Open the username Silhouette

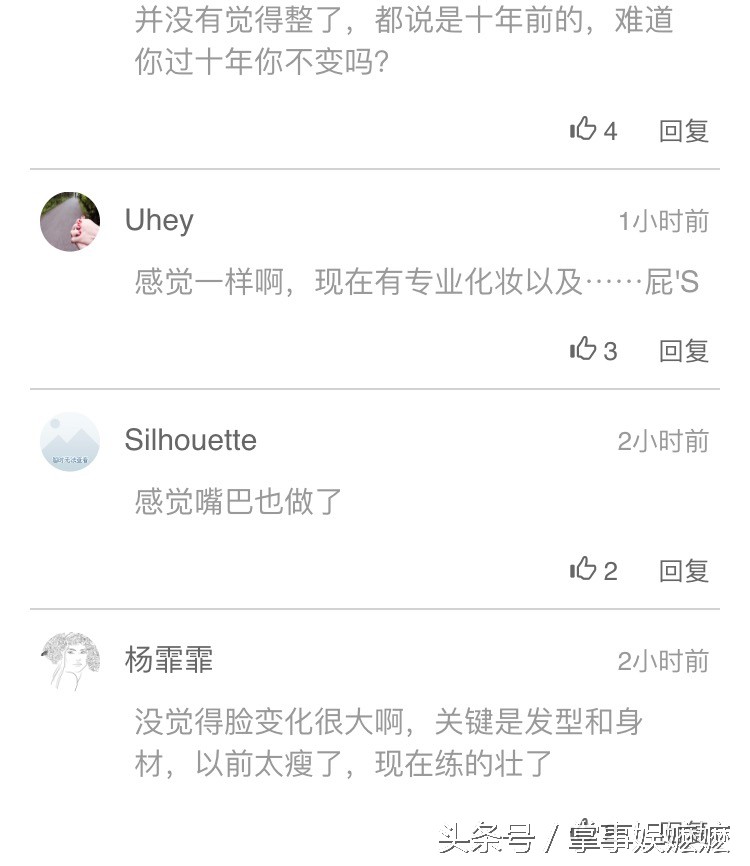[x=190, y=440]
